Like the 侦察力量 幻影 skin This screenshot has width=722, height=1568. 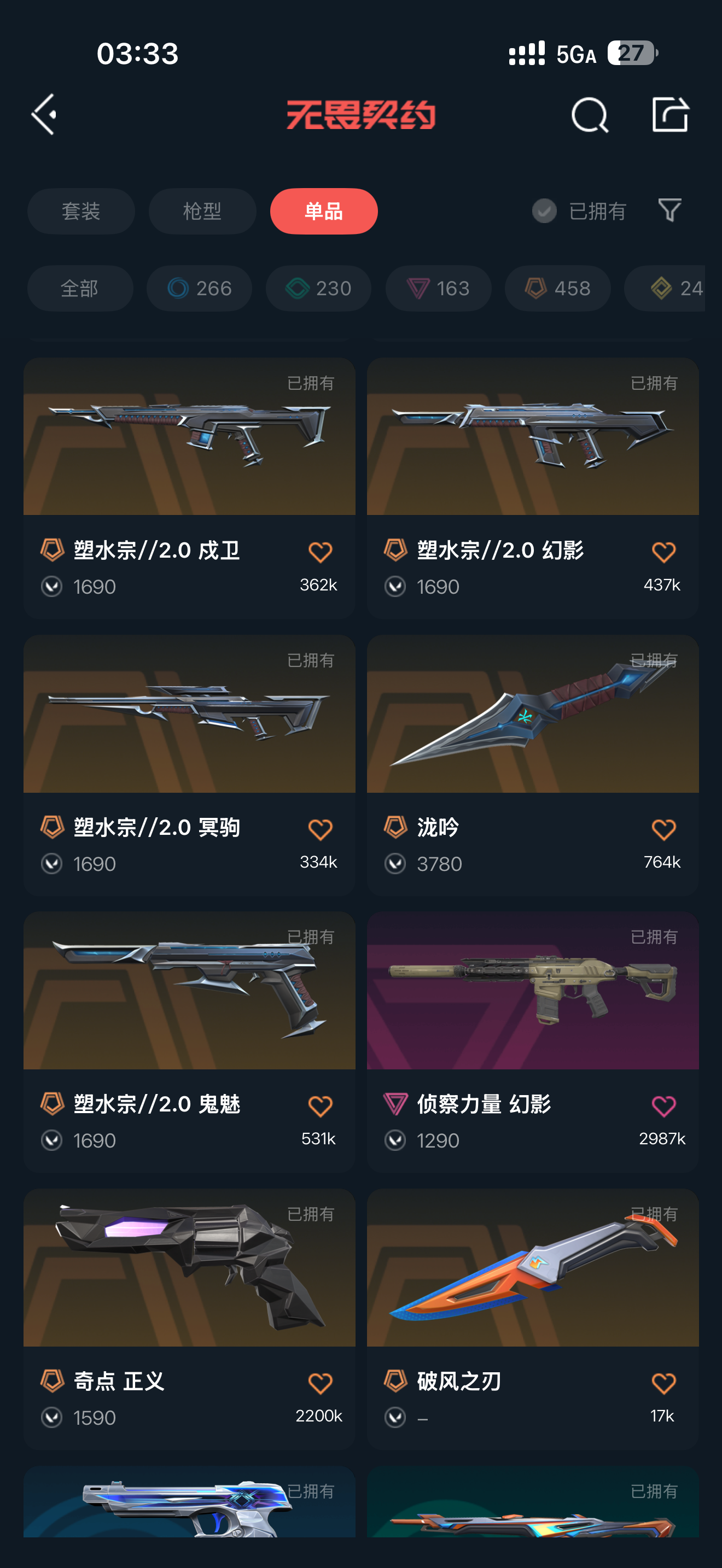pyautogui.click(x=663, y=1106)
